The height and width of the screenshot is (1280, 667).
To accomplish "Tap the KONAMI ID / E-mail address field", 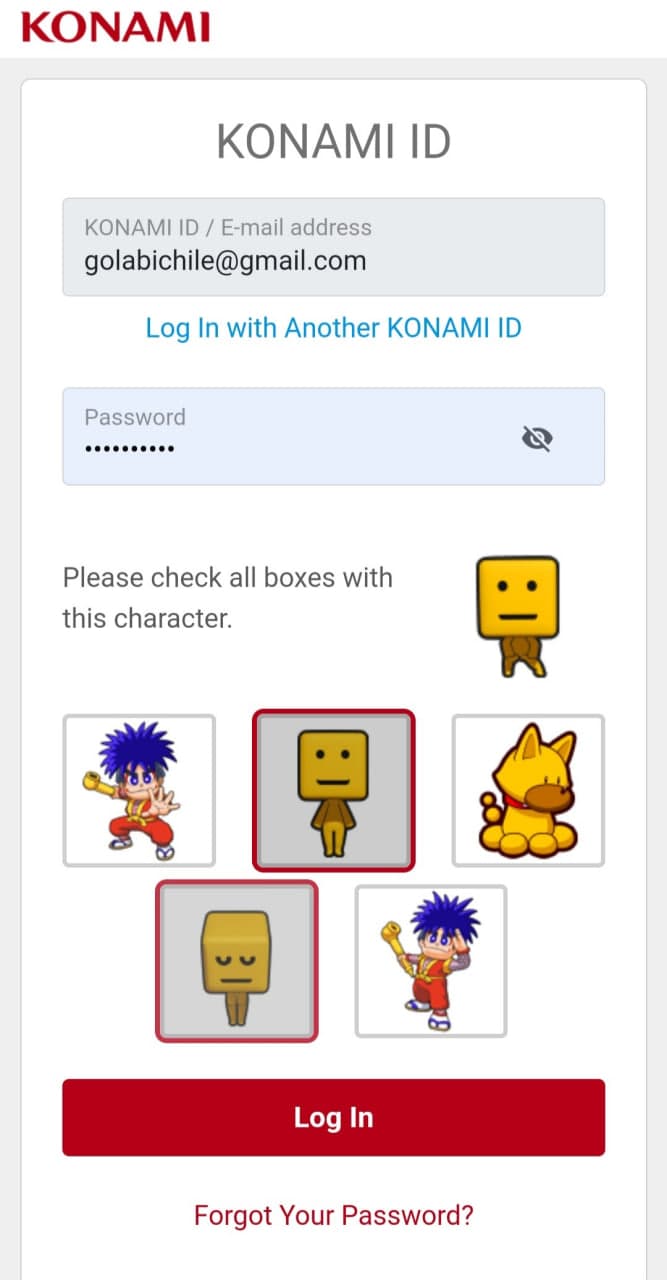I will point(333,247).
